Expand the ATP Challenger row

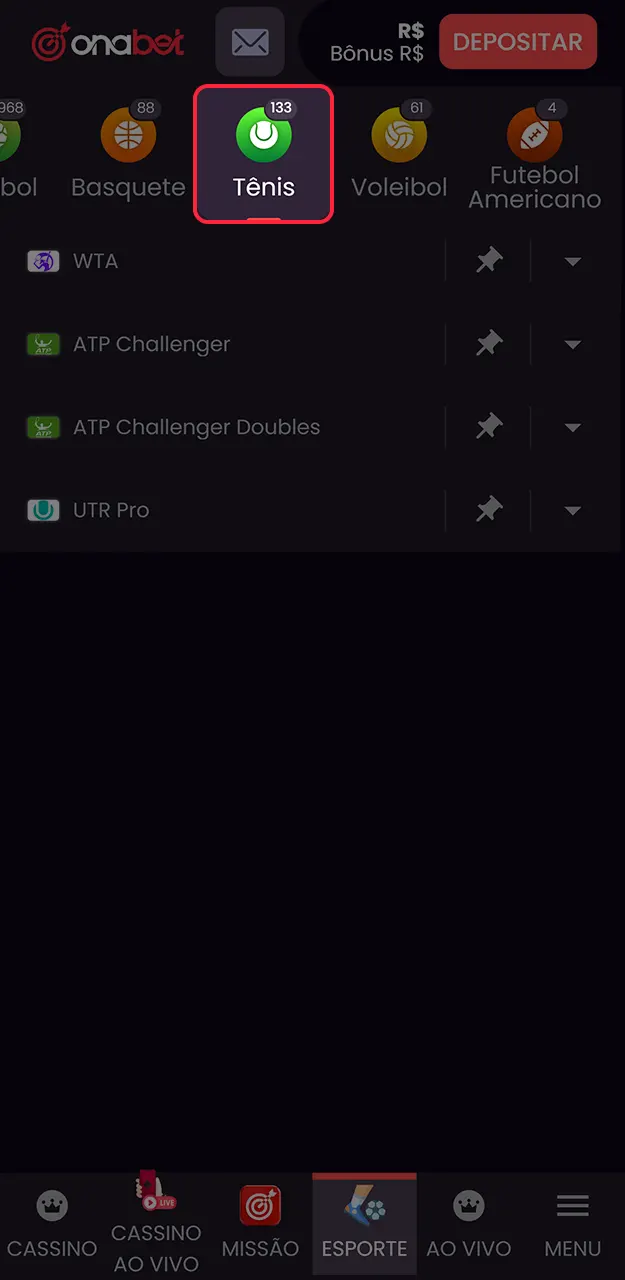(572, 344)
